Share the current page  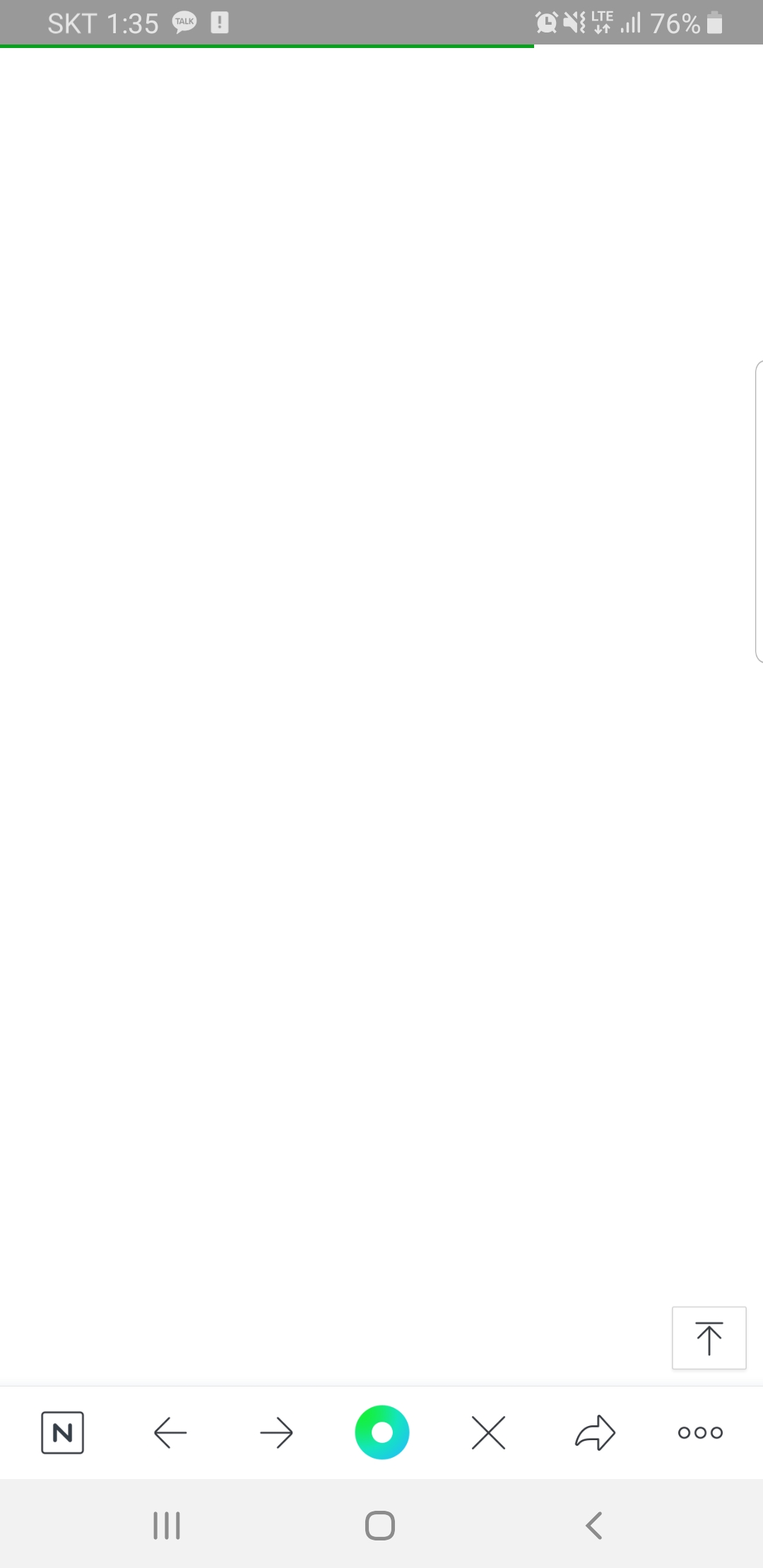tap(595, 1432)
